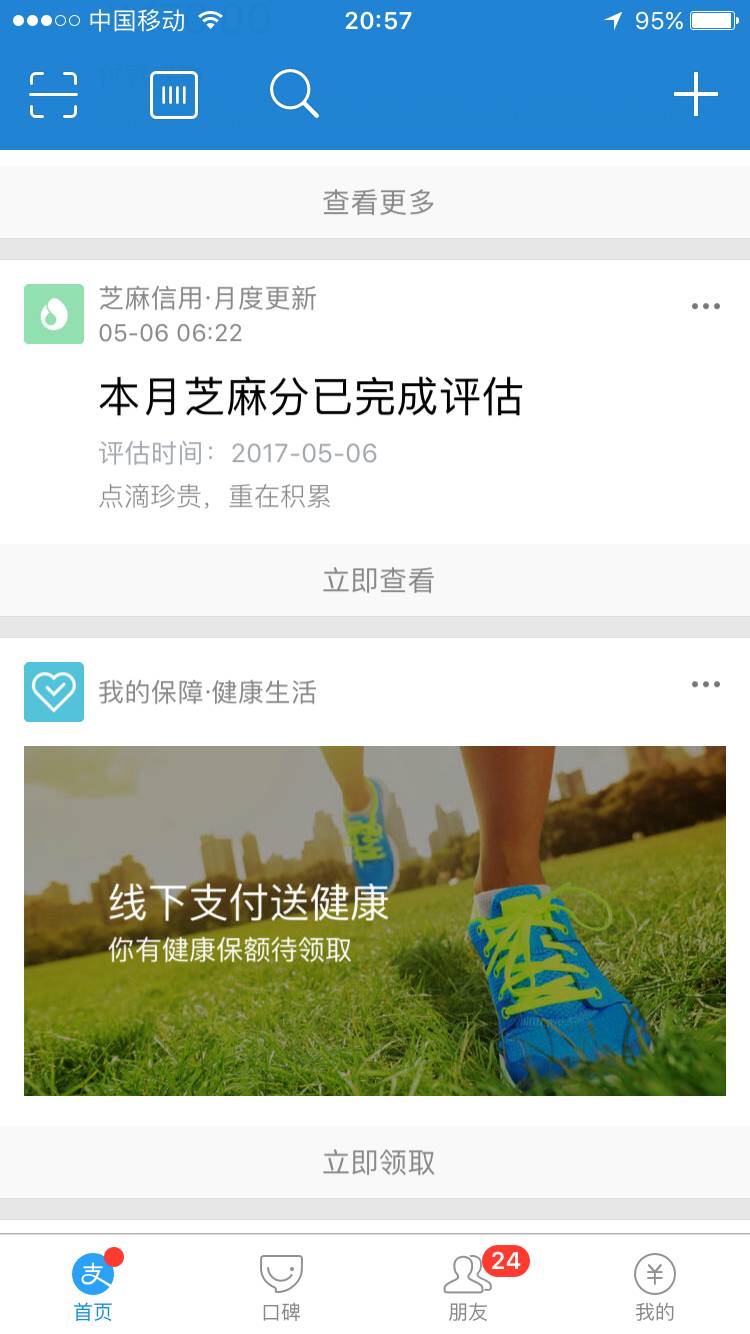Open the scan QR code icon
This screenshot has height=1334, width=750.
point(53,95)
